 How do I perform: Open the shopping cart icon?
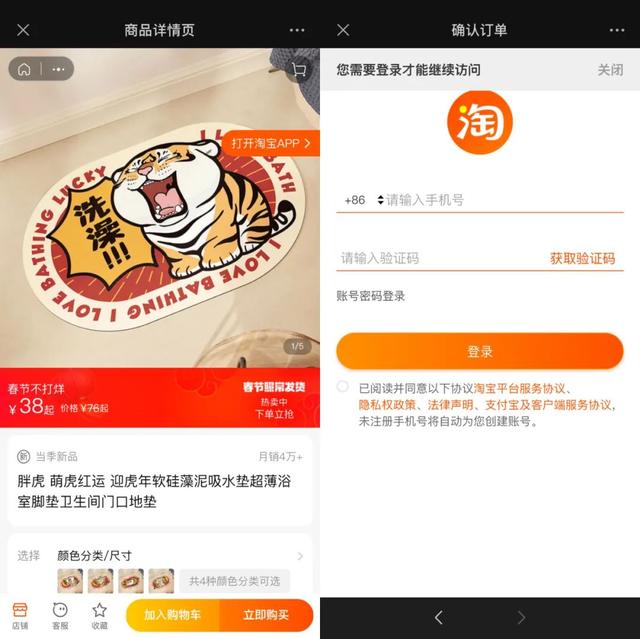pos(298,70)
